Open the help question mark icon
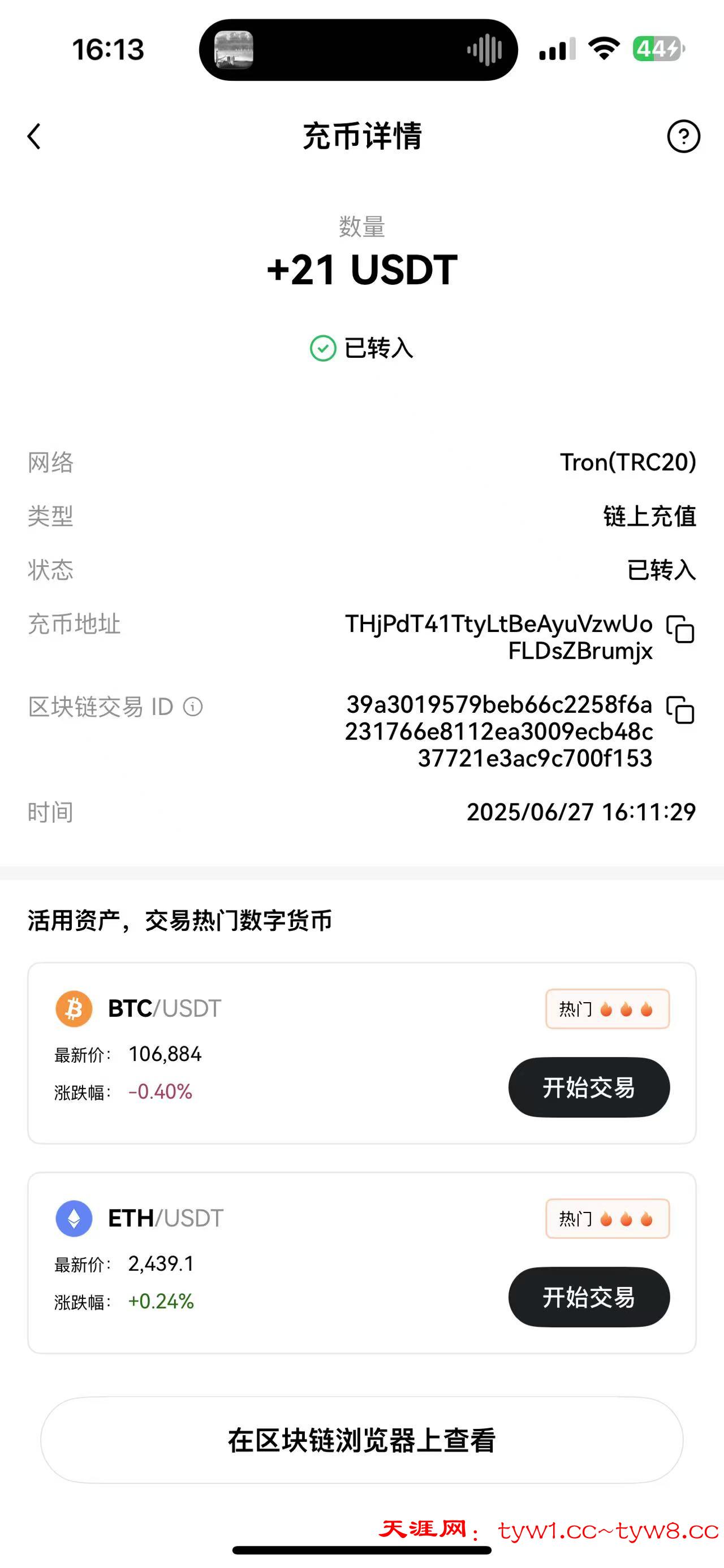 point(683,136)
